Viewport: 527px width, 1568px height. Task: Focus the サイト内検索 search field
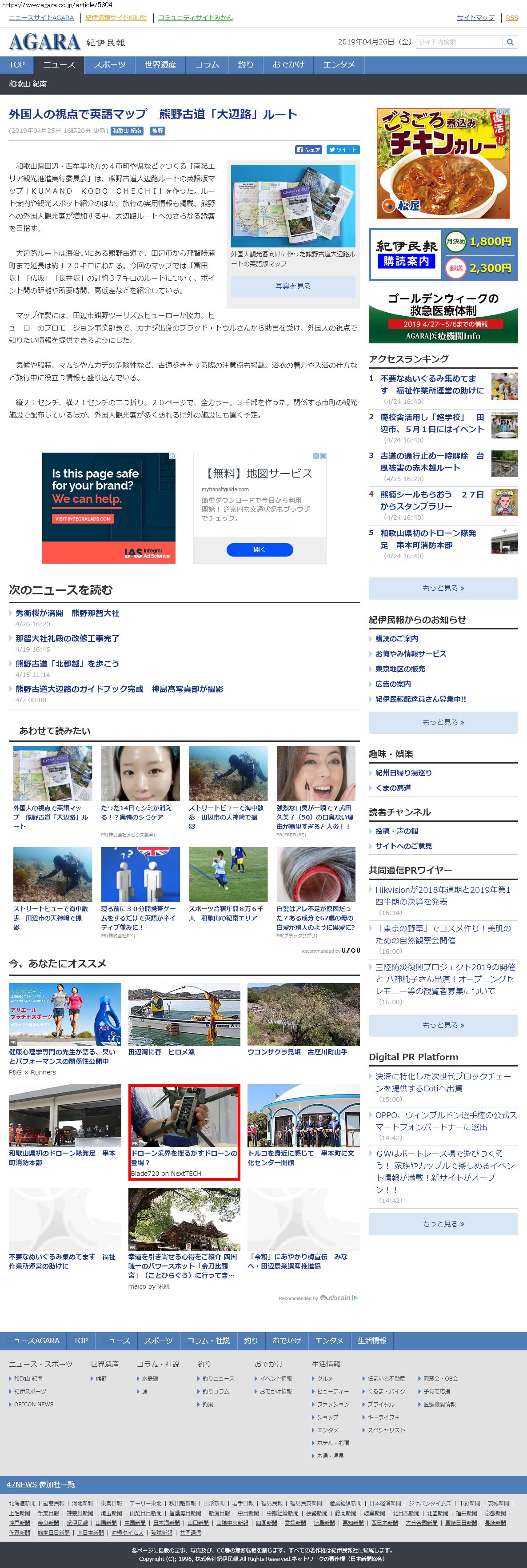point(459,42)
